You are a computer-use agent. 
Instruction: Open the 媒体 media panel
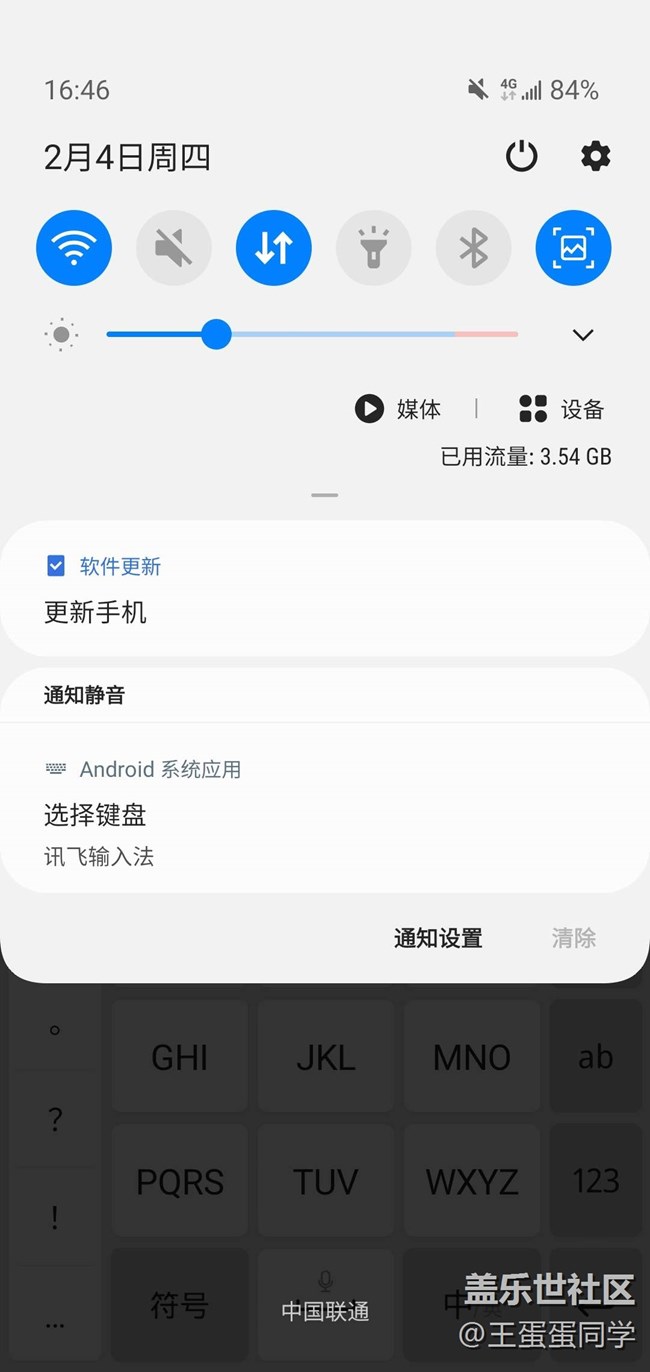[398, 409]
